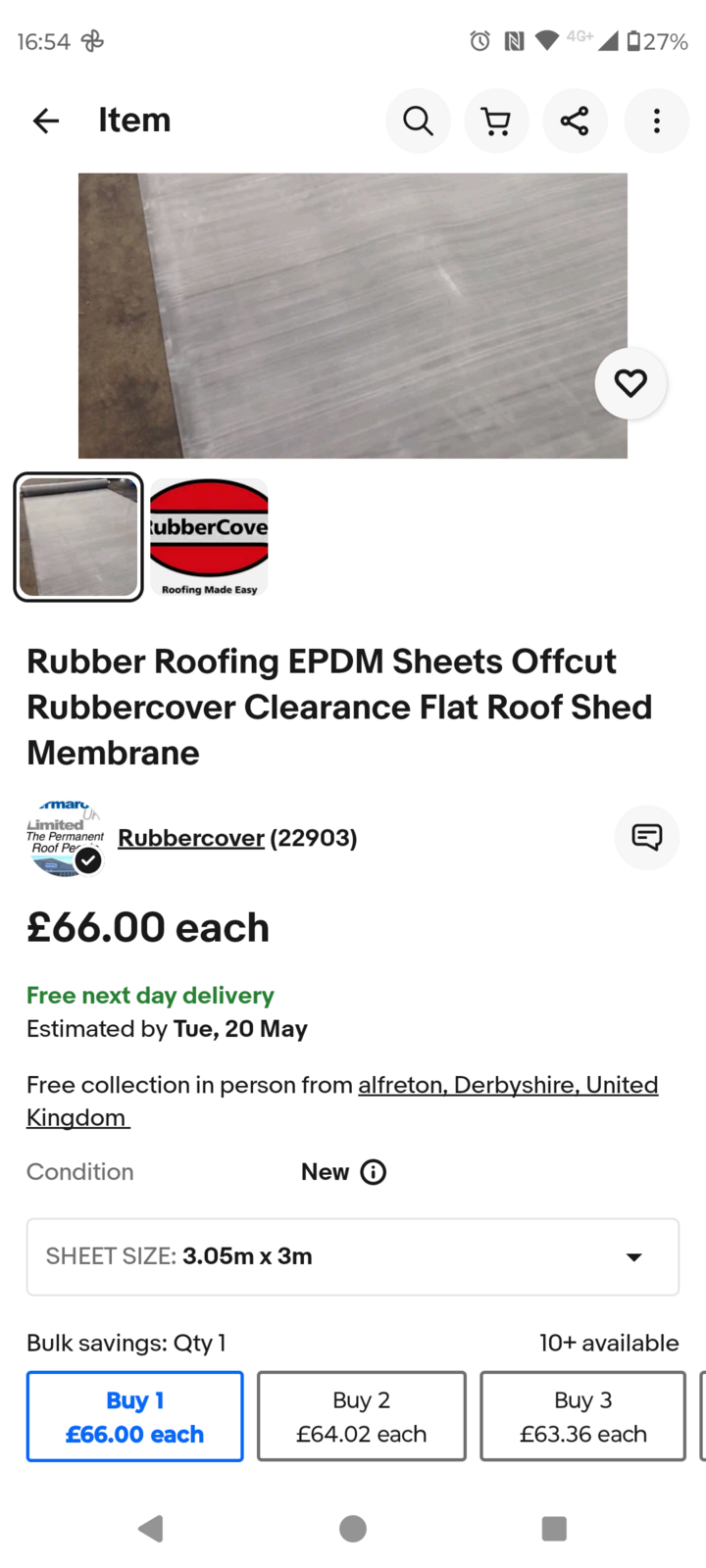Select Buy 1 at £66.00 each

(135, 1416)
